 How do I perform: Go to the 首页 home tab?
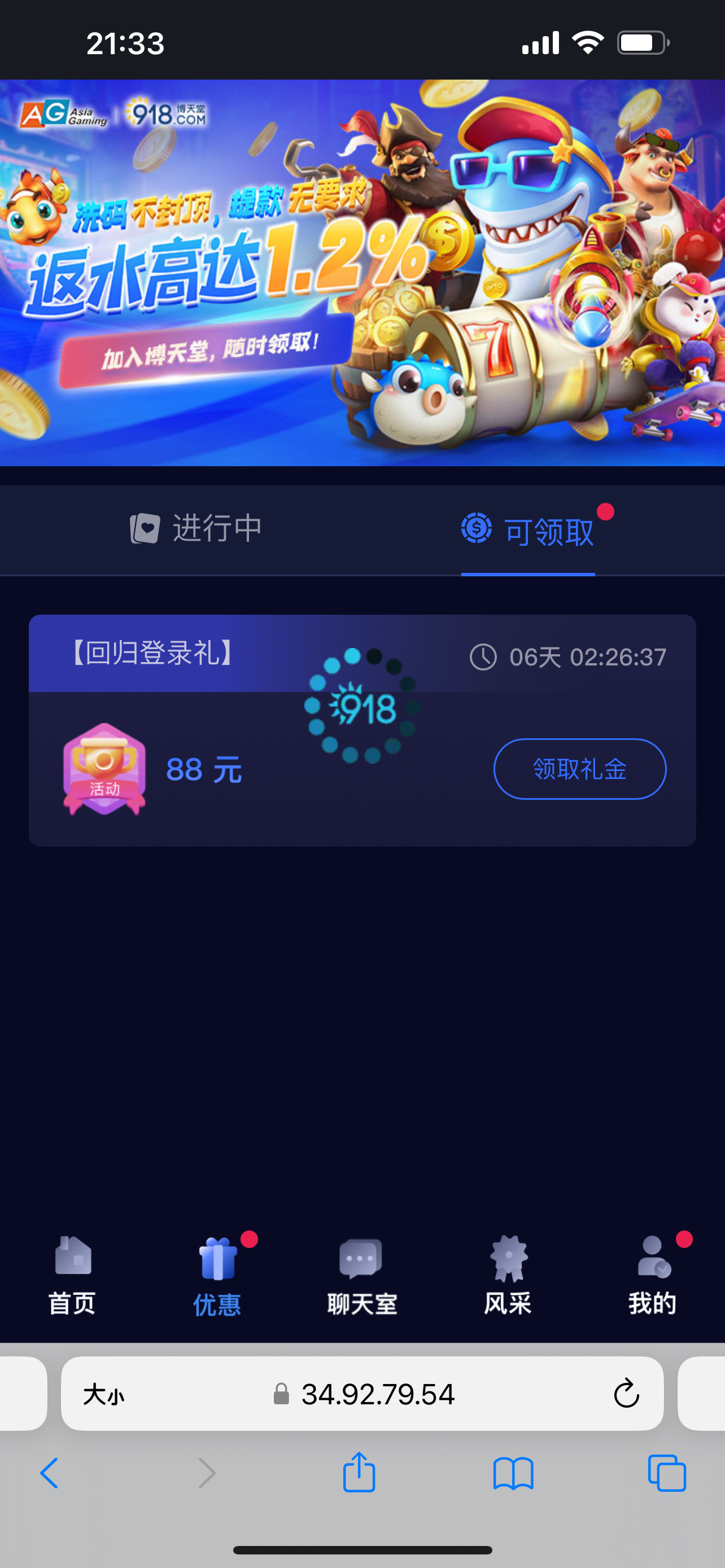[72, 1274]
